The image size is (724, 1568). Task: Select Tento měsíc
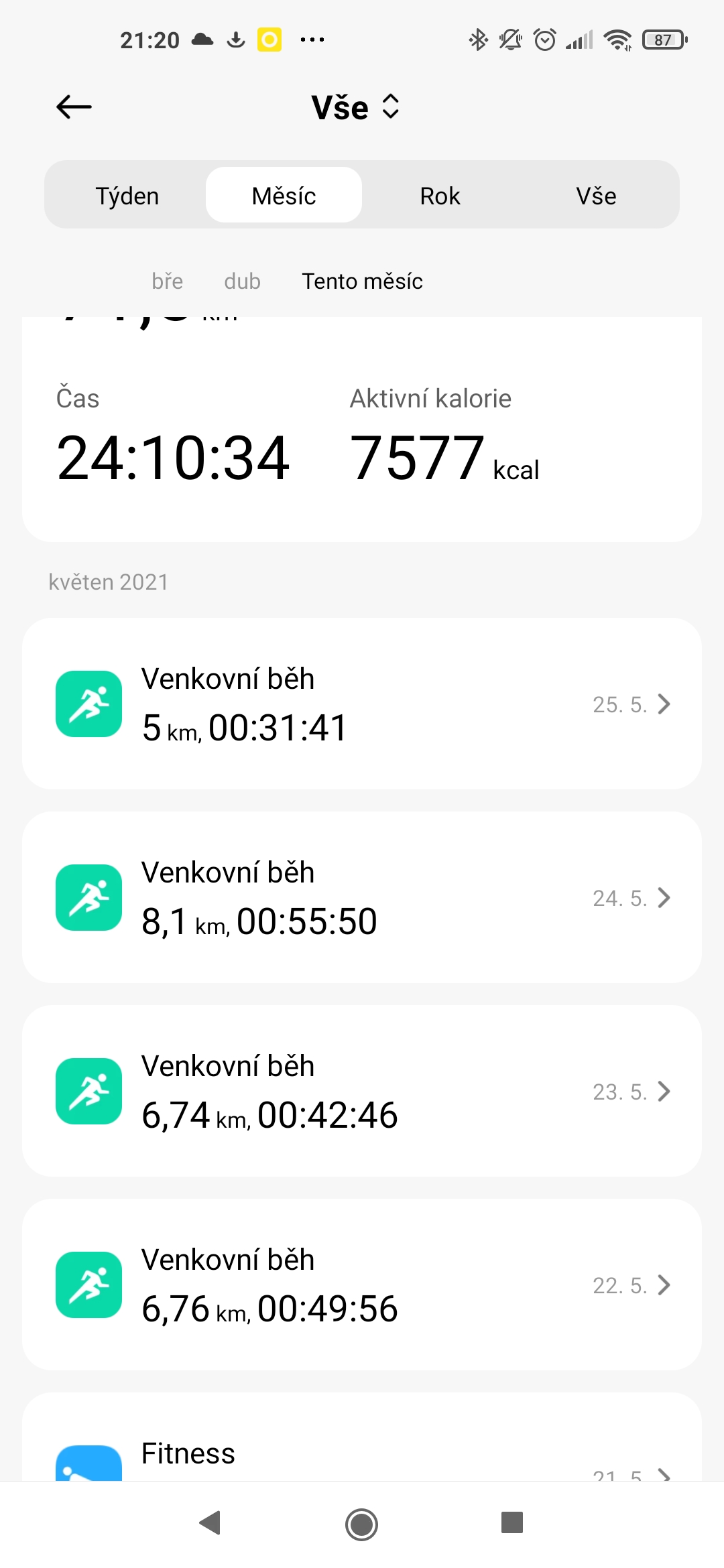coord(362,281)
